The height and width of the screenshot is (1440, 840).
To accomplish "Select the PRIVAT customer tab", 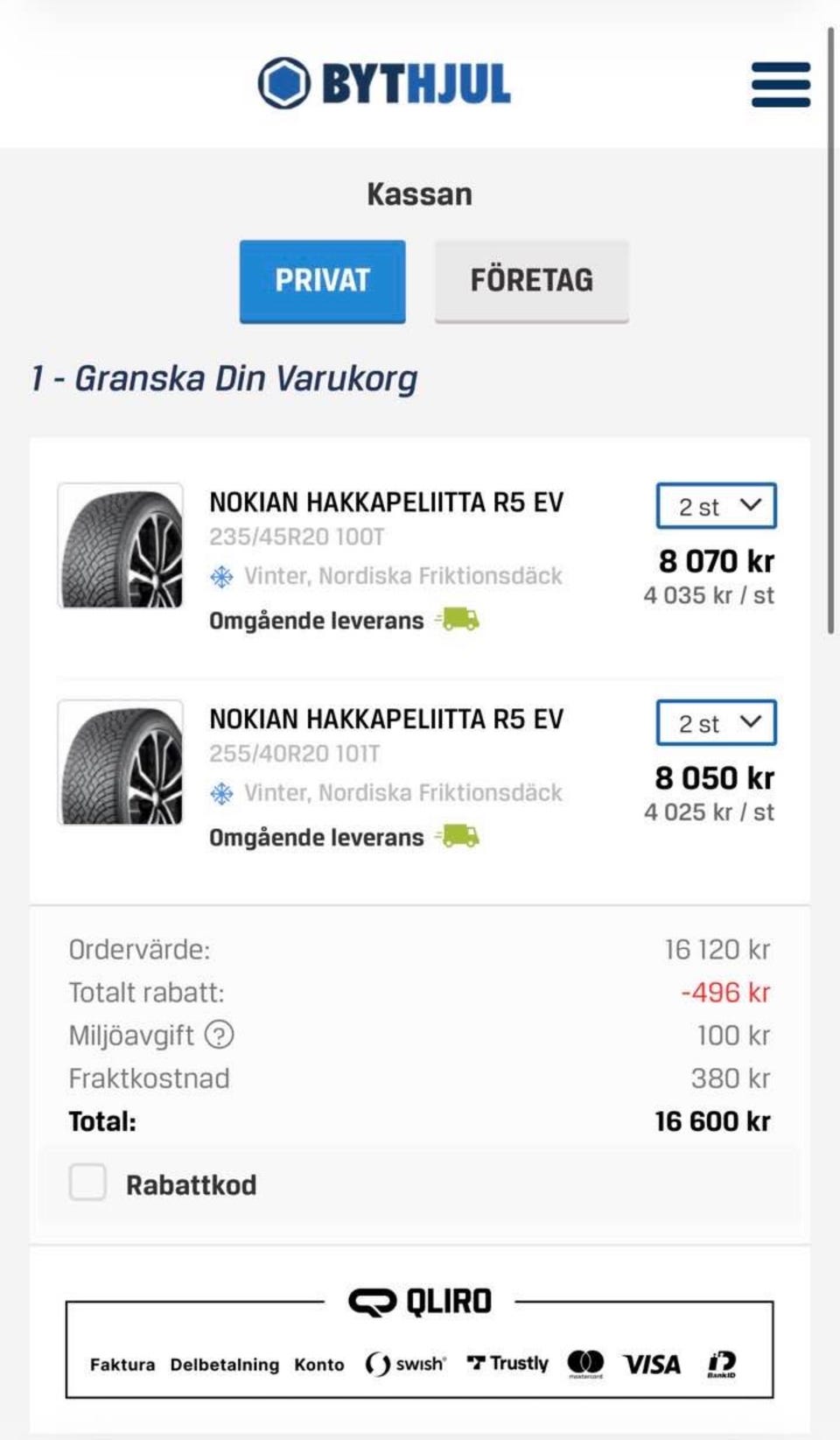I will pos(322,281).
